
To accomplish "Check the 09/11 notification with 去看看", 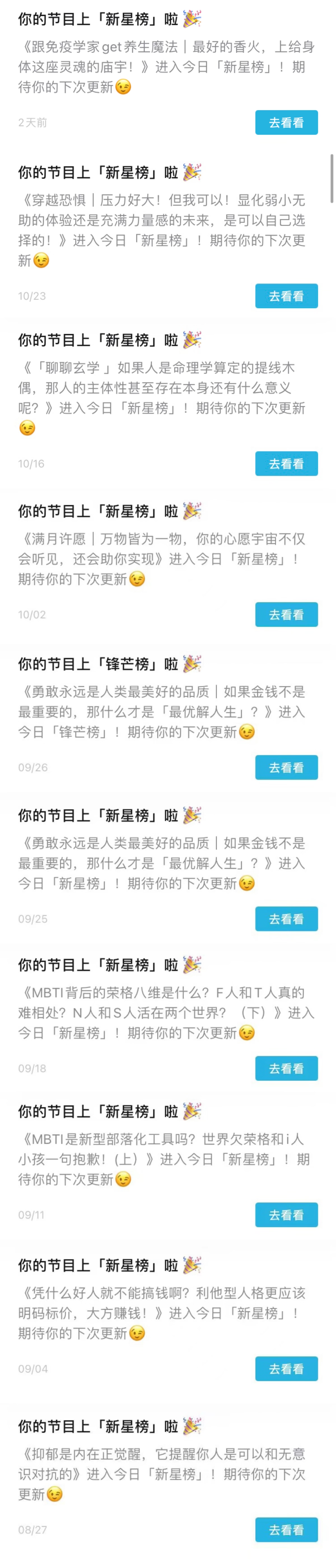I will (x=286, y=1215).
